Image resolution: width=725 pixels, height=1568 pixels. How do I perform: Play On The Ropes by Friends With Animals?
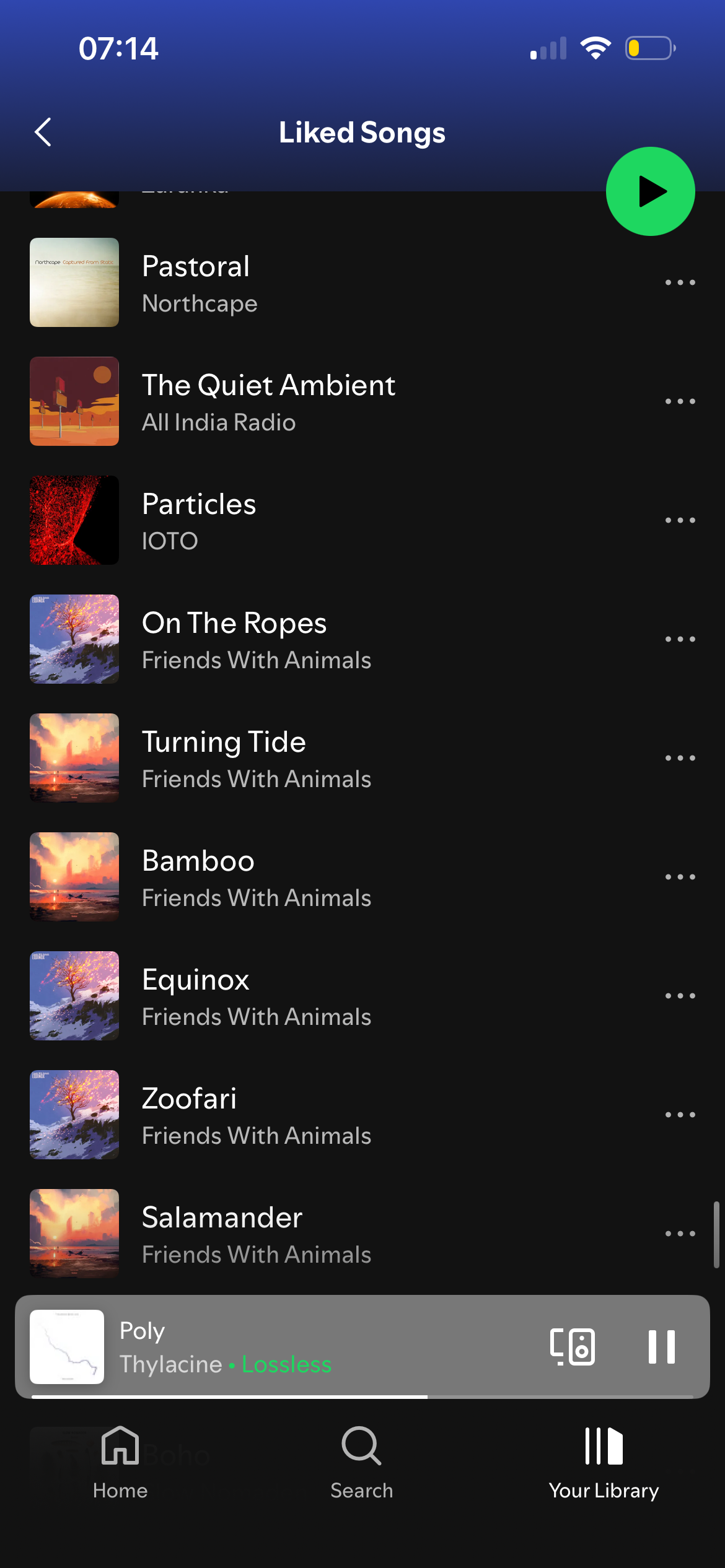(310, 640)
